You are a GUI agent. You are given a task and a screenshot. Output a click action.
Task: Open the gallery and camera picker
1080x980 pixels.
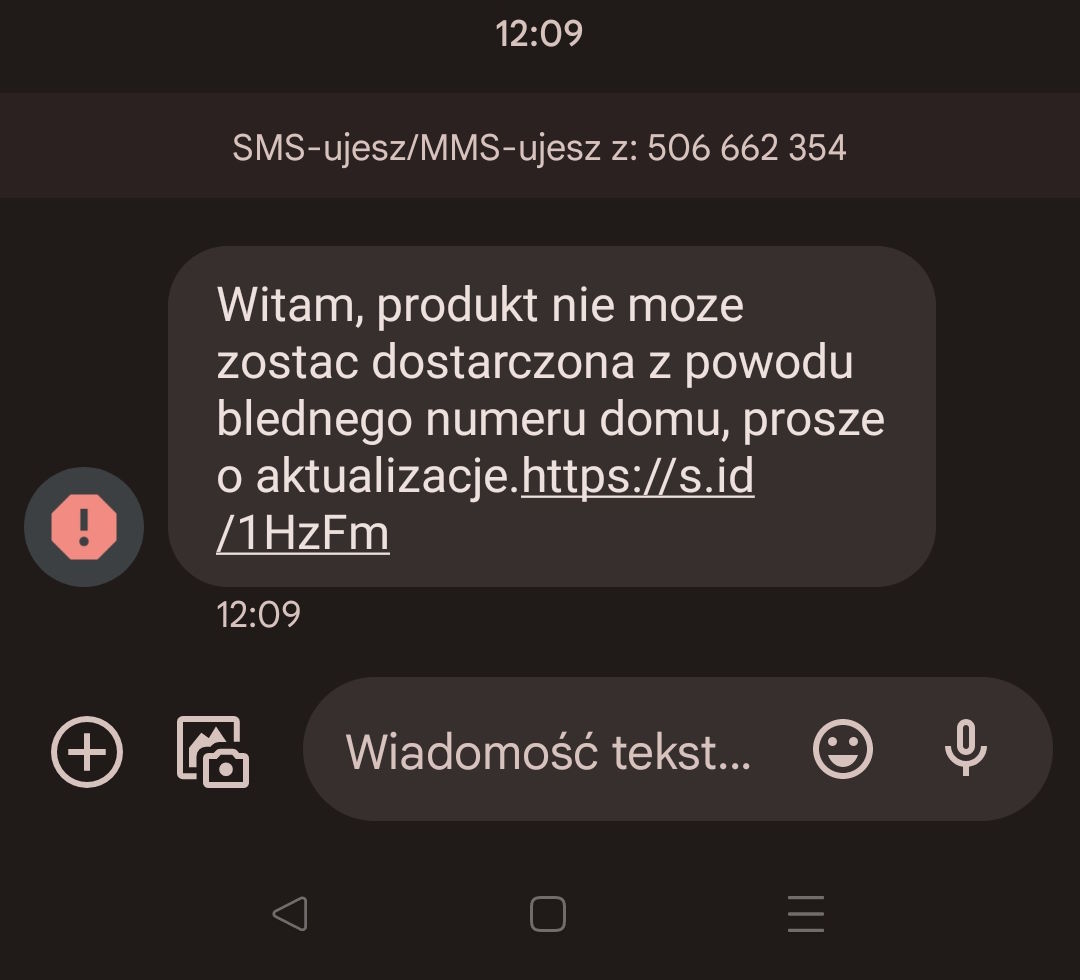click(212, 751)
